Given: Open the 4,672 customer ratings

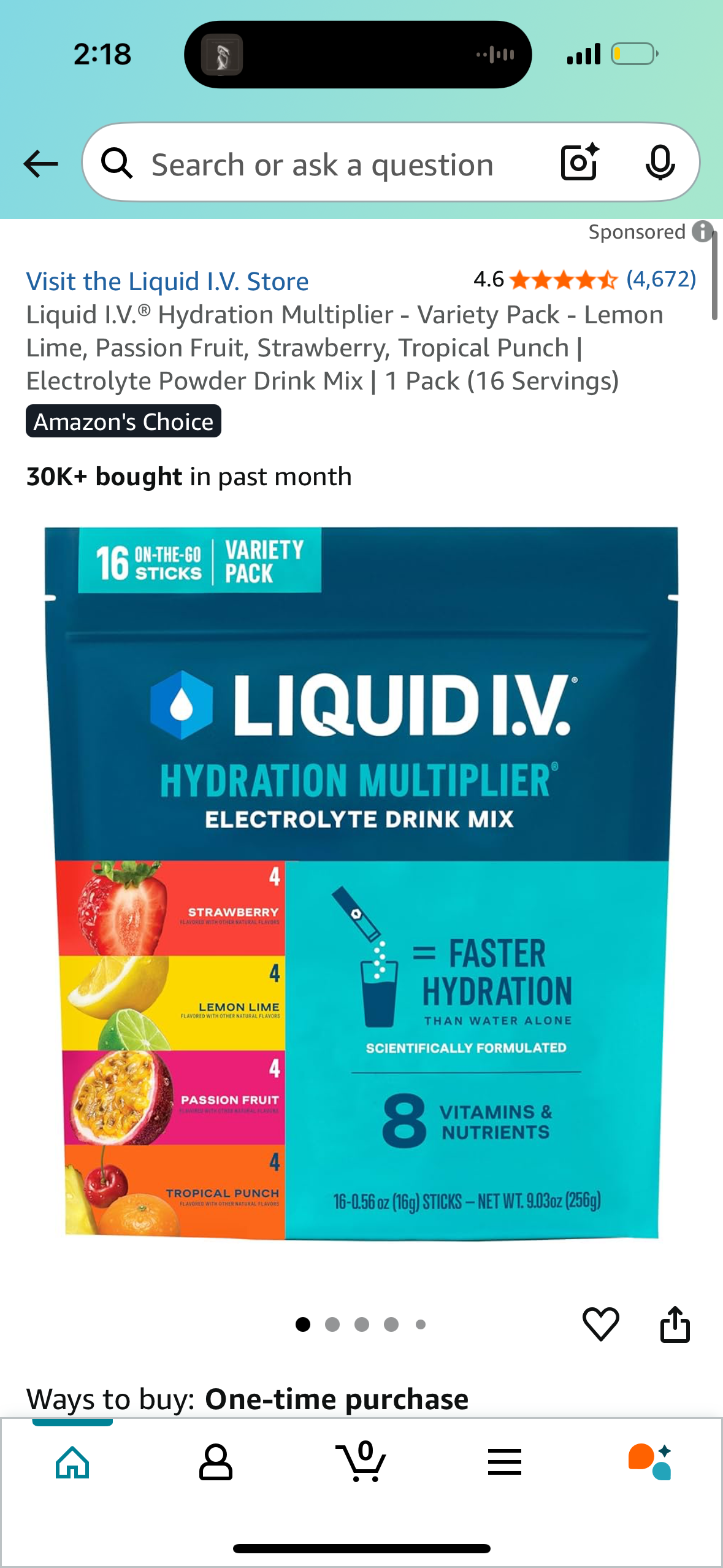Looking at the screenshot, I should coord(660,279).
